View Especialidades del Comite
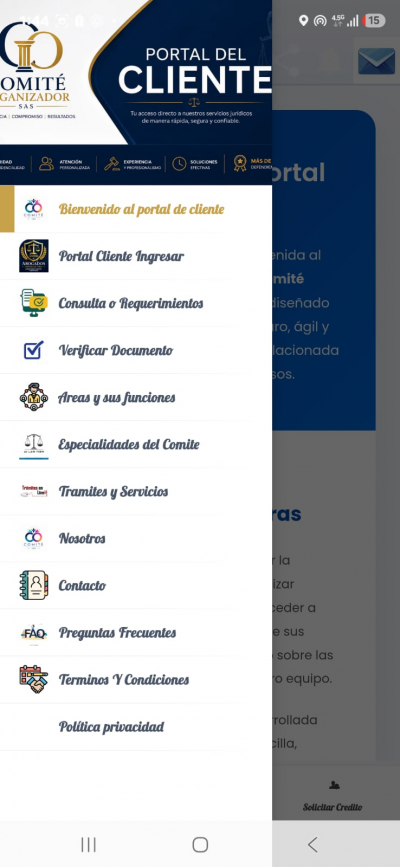Image resolution: width=400 pixels, height=867 pixels. click(136, 444)
